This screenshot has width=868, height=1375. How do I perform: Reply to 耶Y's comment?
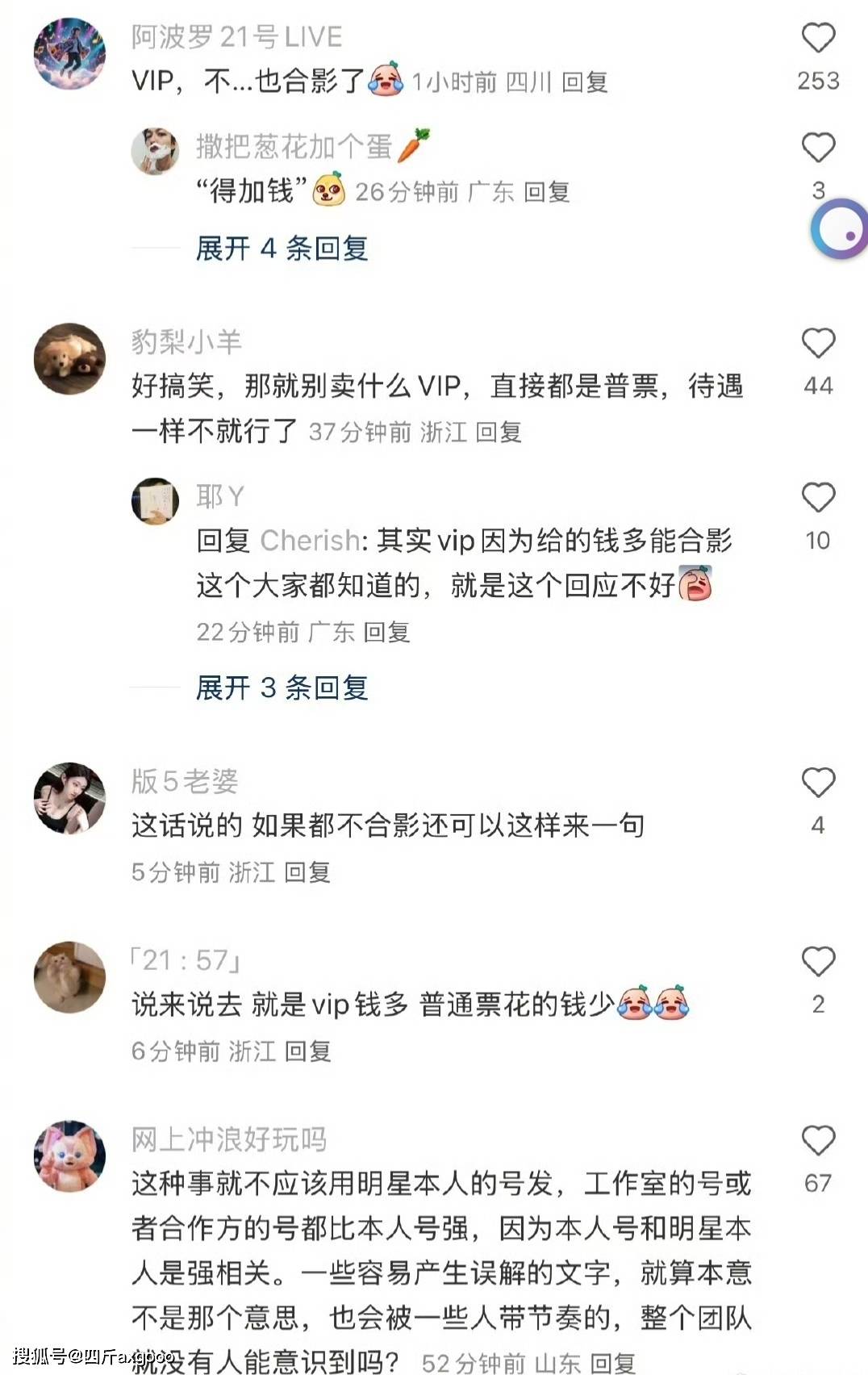pyautogui.click(x=386, y=632)
